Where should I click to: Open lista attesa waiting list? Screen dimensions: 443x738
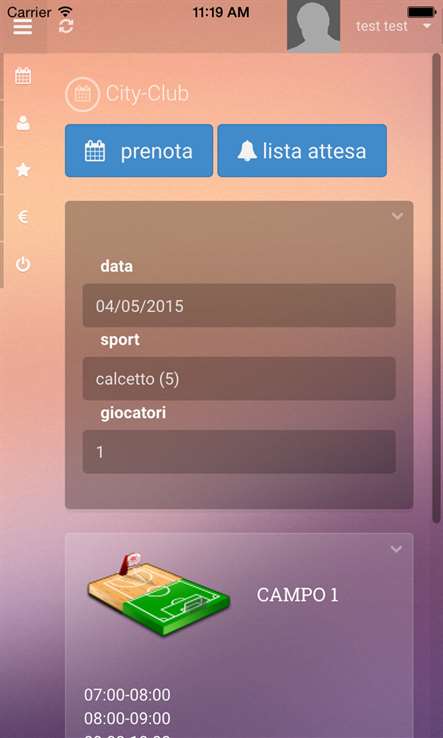pos(302,151)
